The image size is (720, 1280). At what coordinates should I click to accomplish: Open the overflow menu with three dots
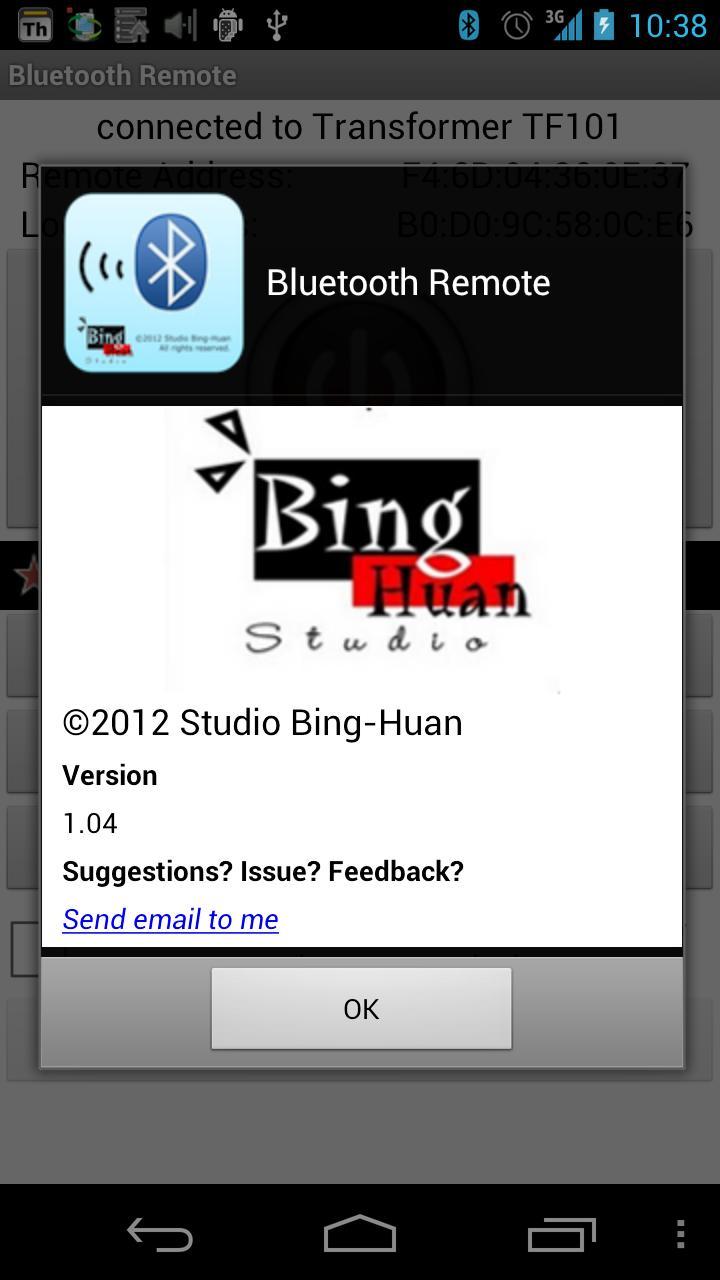point(679,1236)
